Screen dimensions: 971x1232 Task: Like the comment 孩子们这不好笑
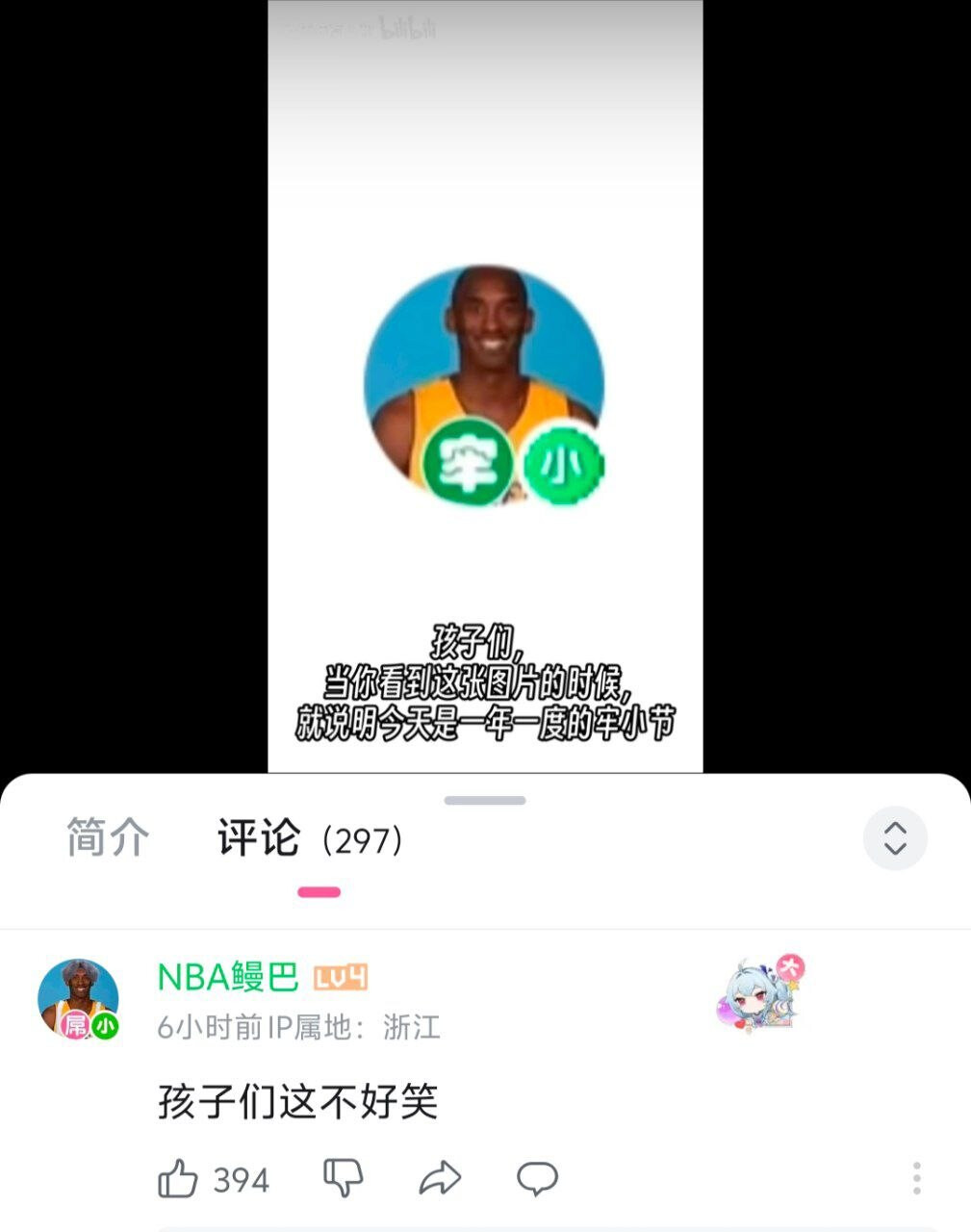pos(178,1179)
